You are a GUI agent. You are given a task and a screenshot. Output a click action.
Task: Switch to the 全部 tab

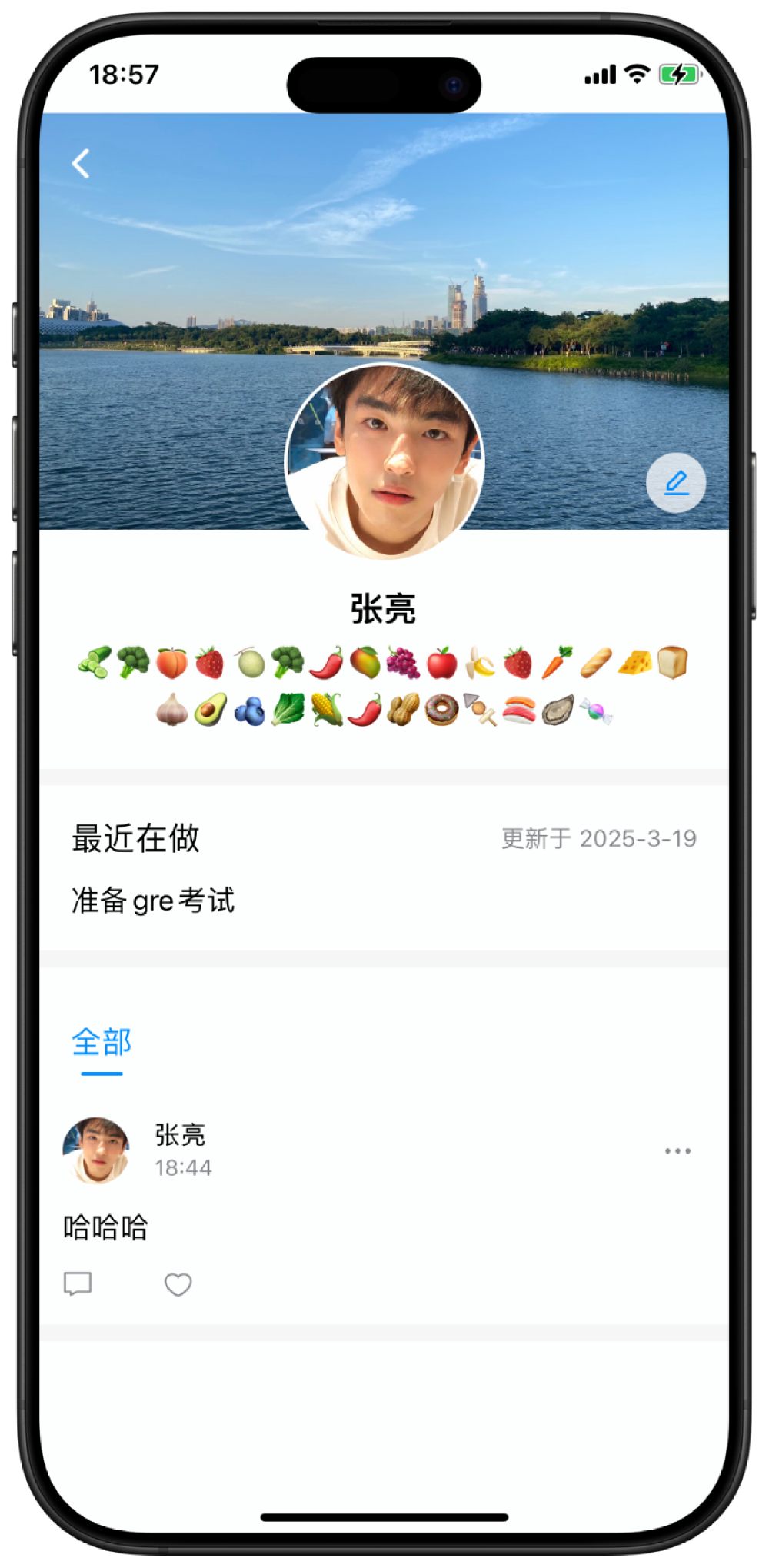(x=102, y=1043)
